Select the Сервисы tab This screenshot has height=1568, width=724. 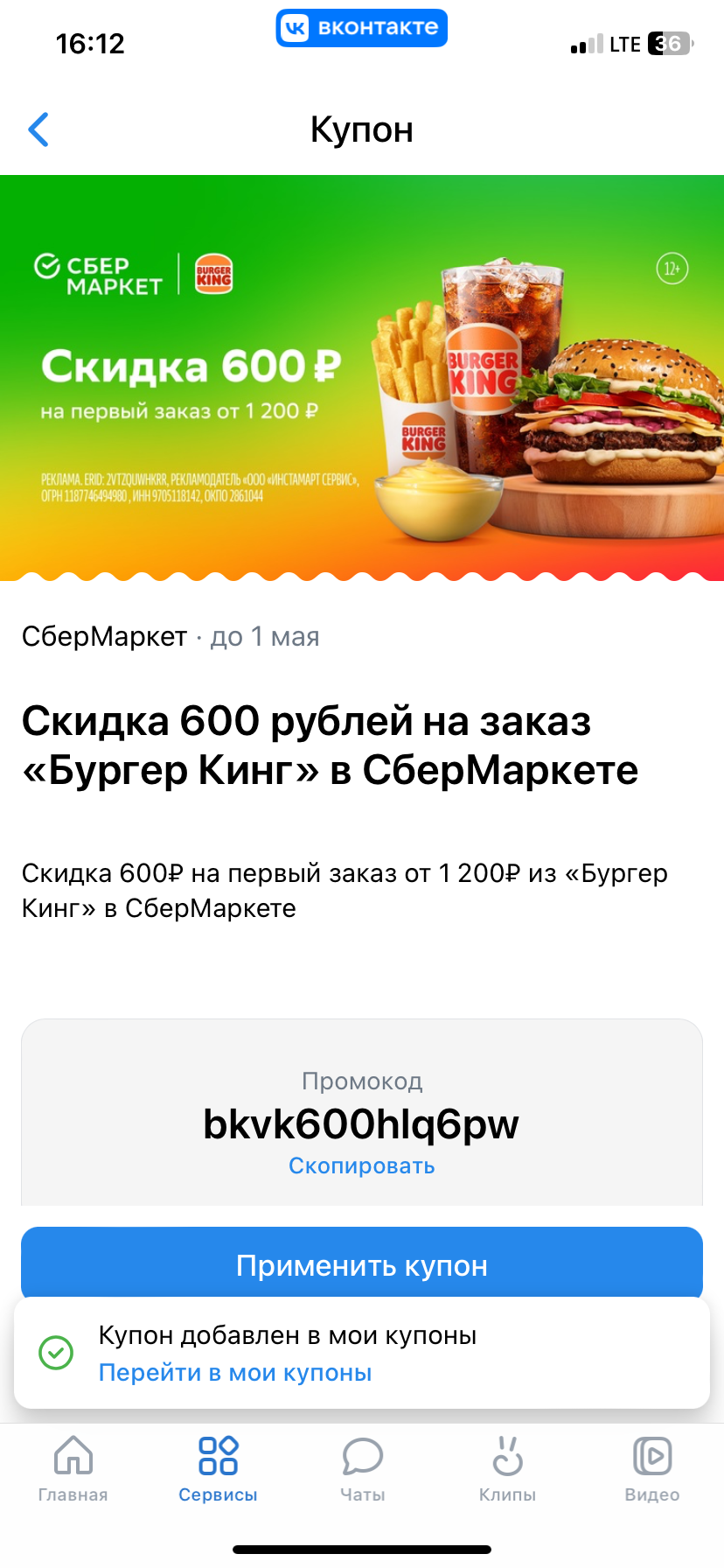click(x=218, y=1470)
